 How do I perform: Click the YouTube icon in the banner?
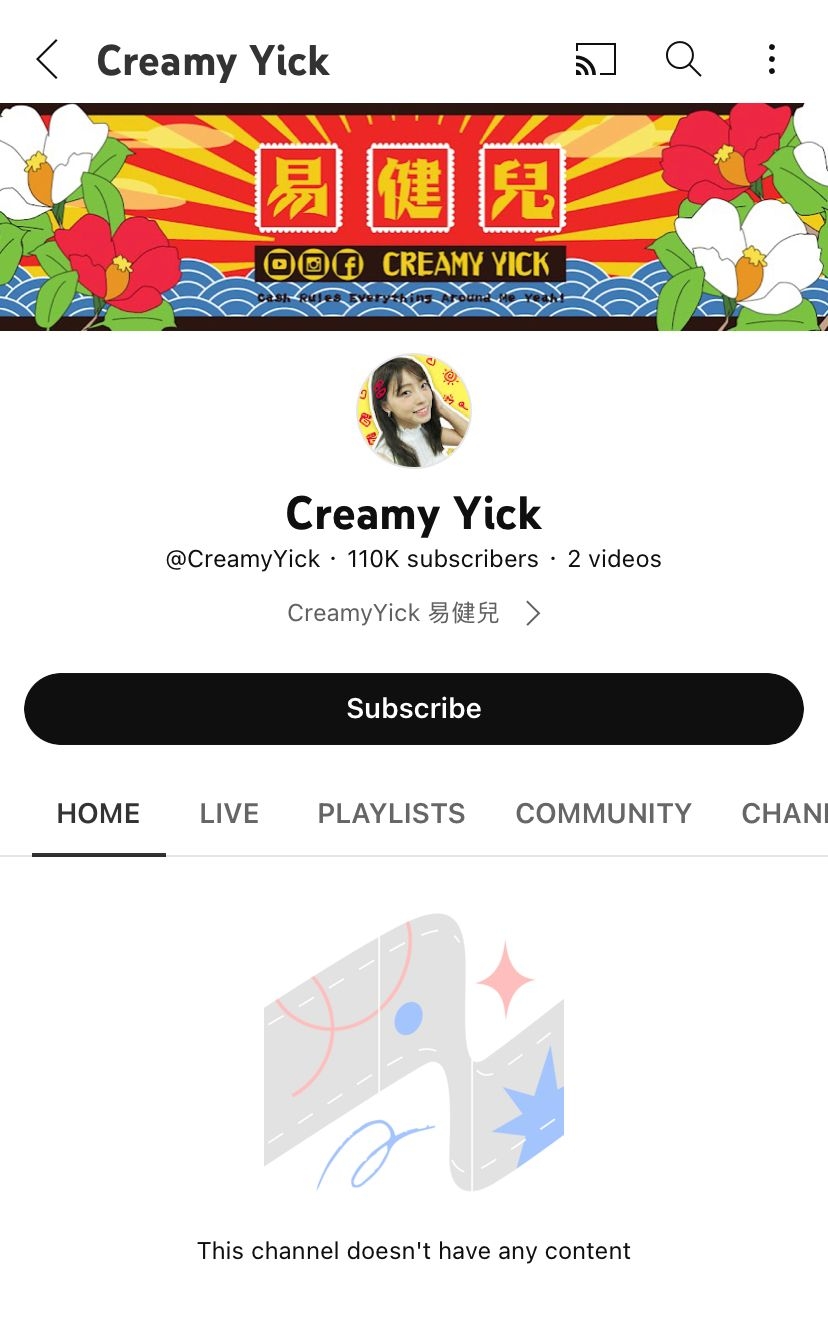click(279, 264)
